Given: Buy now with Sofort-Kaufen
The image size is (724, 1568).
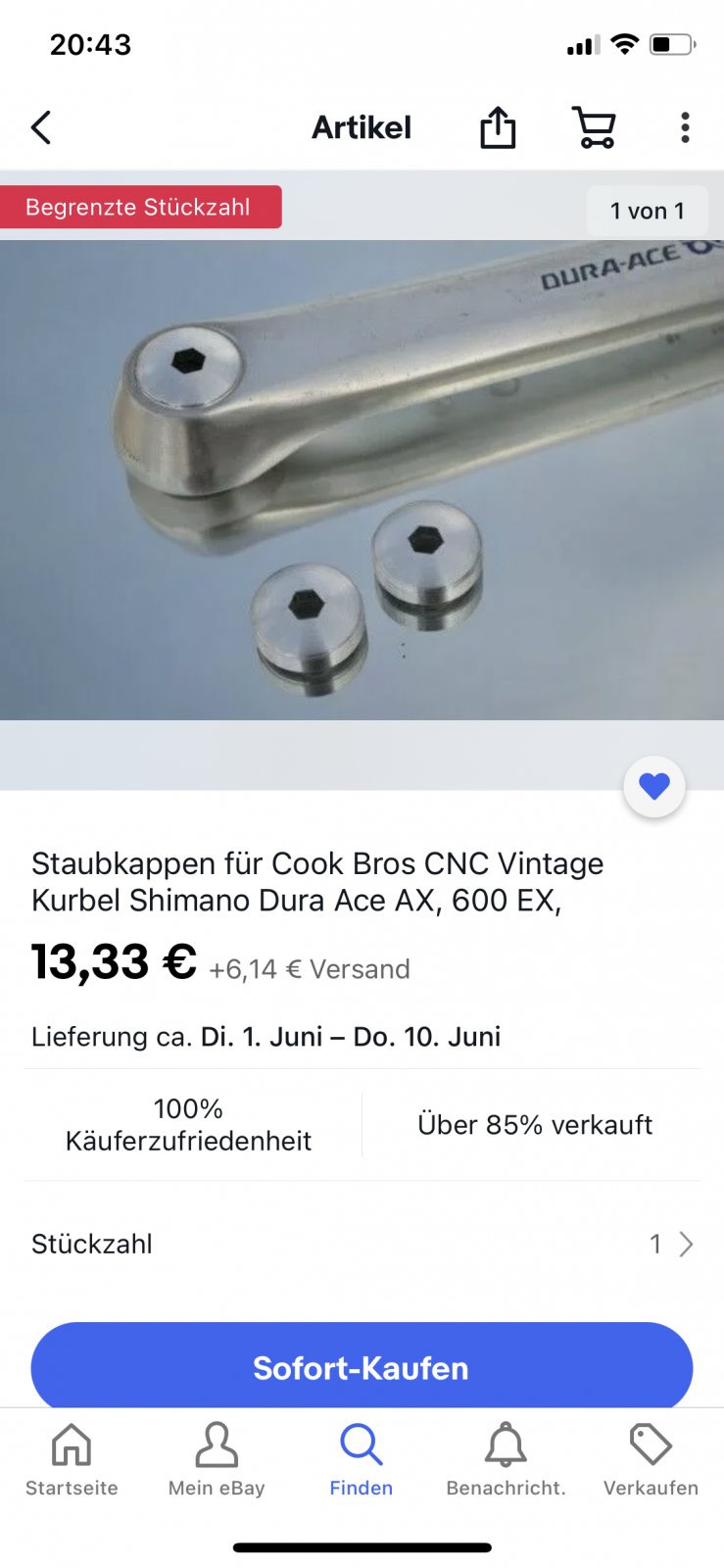Looking at the screenshot, I should pos(362,1366).
